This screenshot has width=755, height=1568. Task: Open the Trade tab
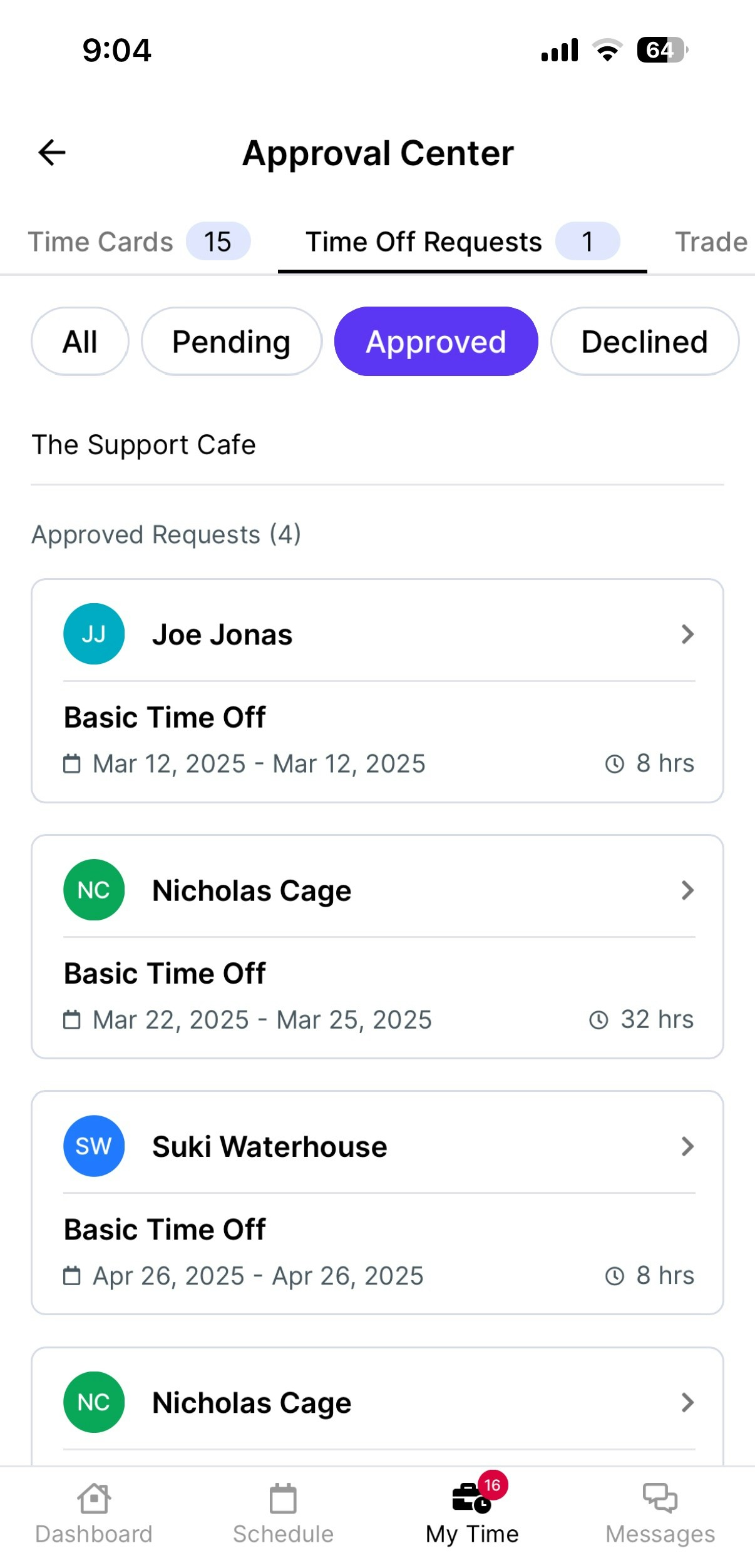point(711,242)
